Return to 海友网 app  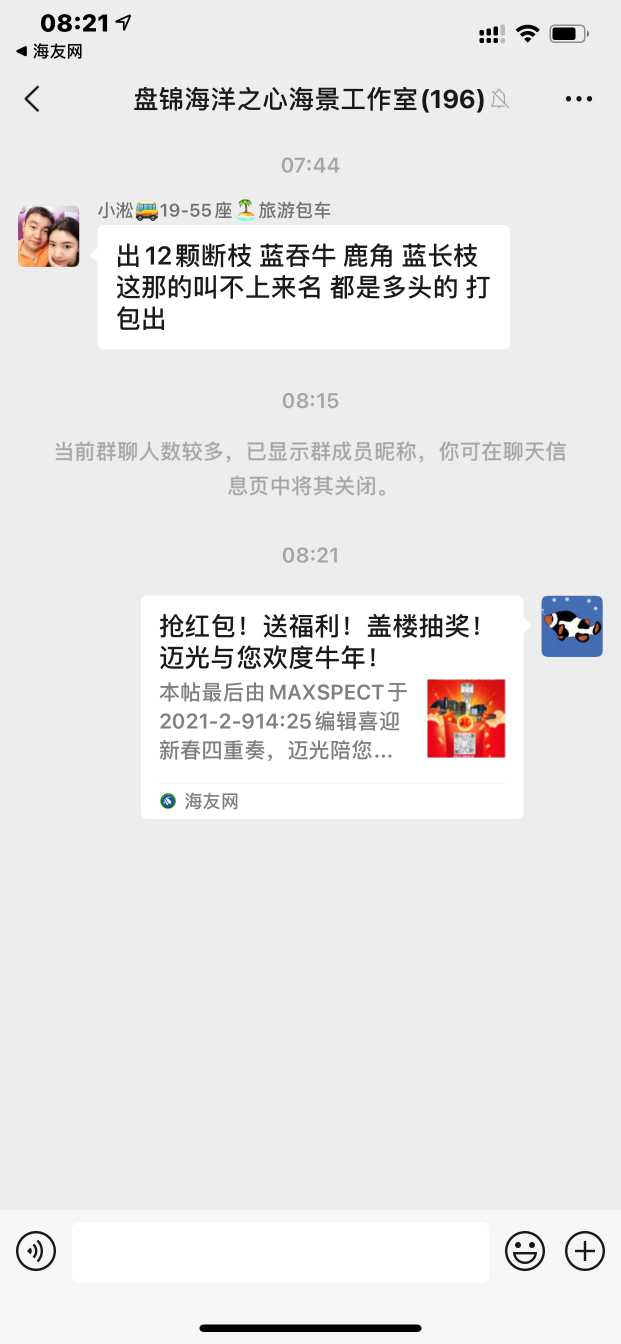[x=49, y=52]
